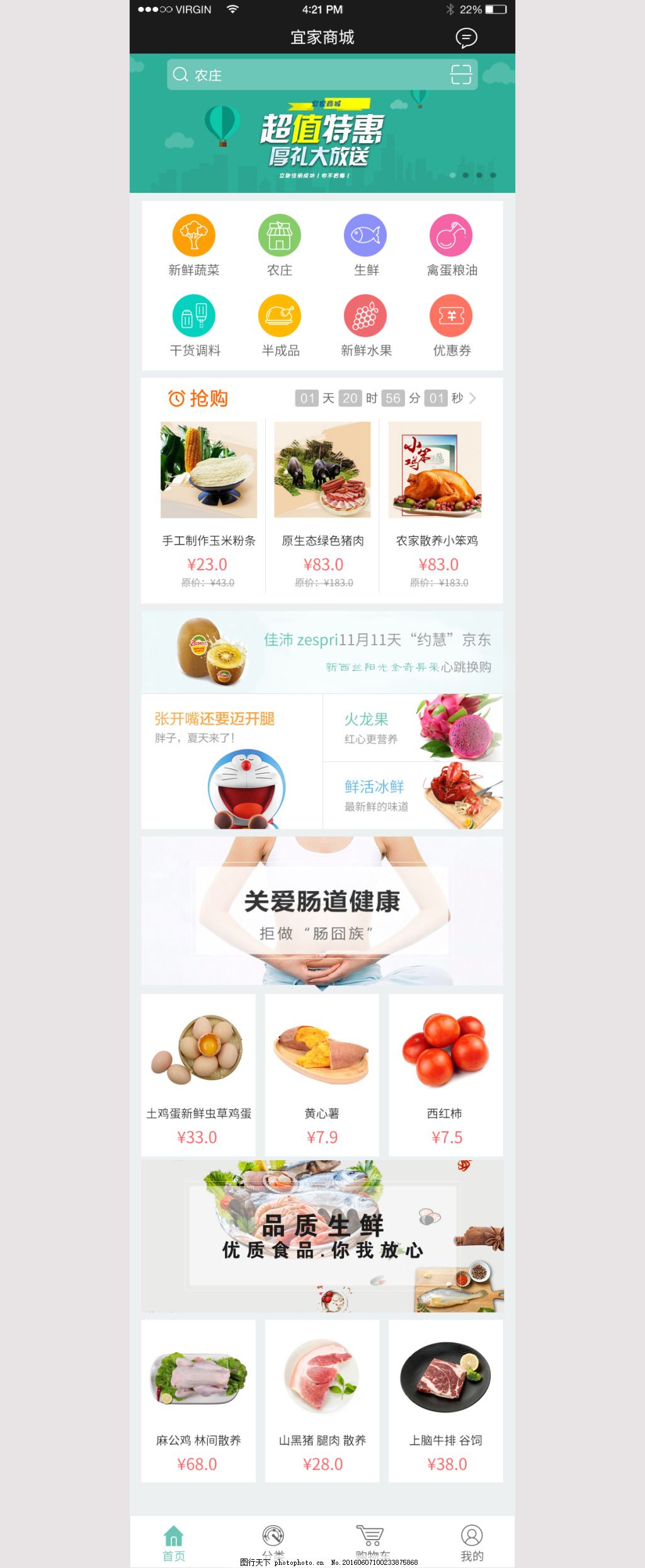Open the scan code icon in search bar
645x1568 pixels.
461,75
